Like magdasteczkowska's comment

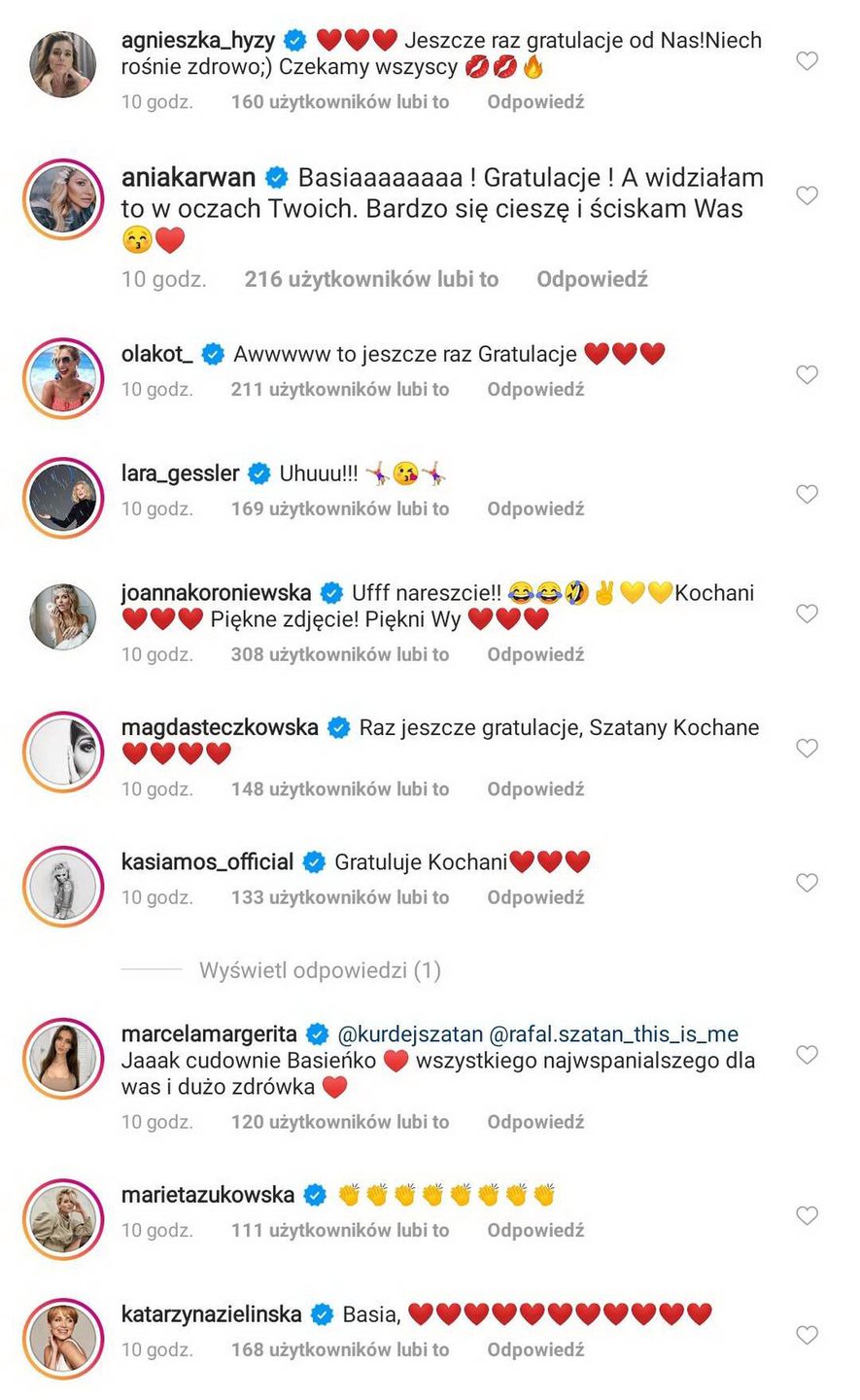(807, 749)
